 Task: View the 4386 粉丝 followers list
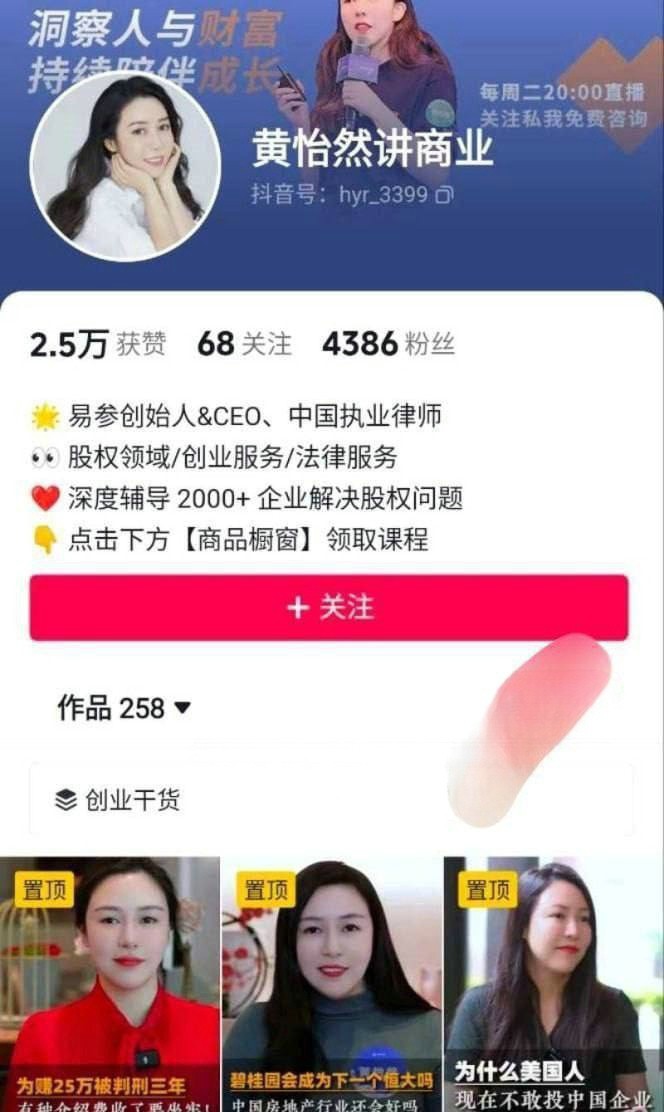click(x=388, y=344)
